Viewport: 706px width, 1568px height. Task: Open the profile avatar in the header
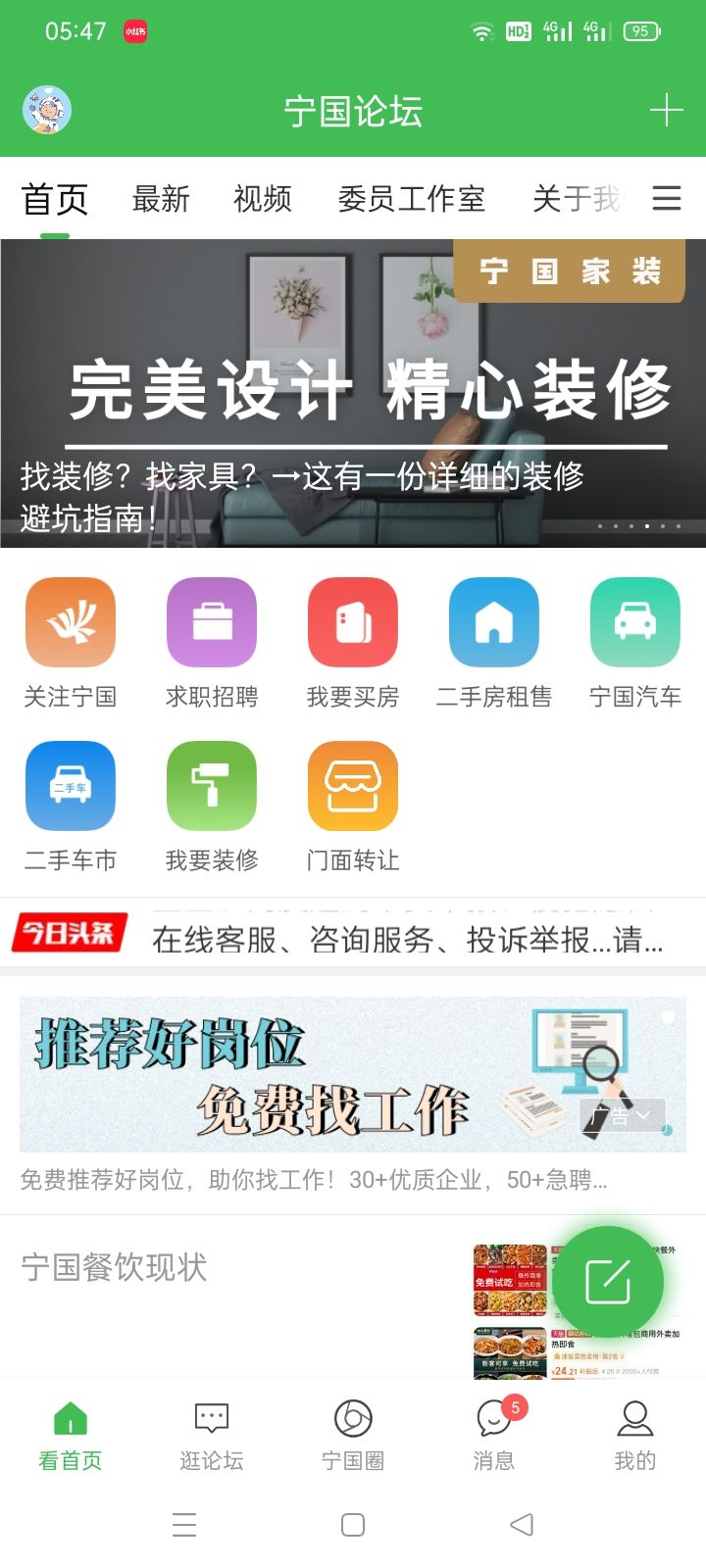[x=47, y=110]
